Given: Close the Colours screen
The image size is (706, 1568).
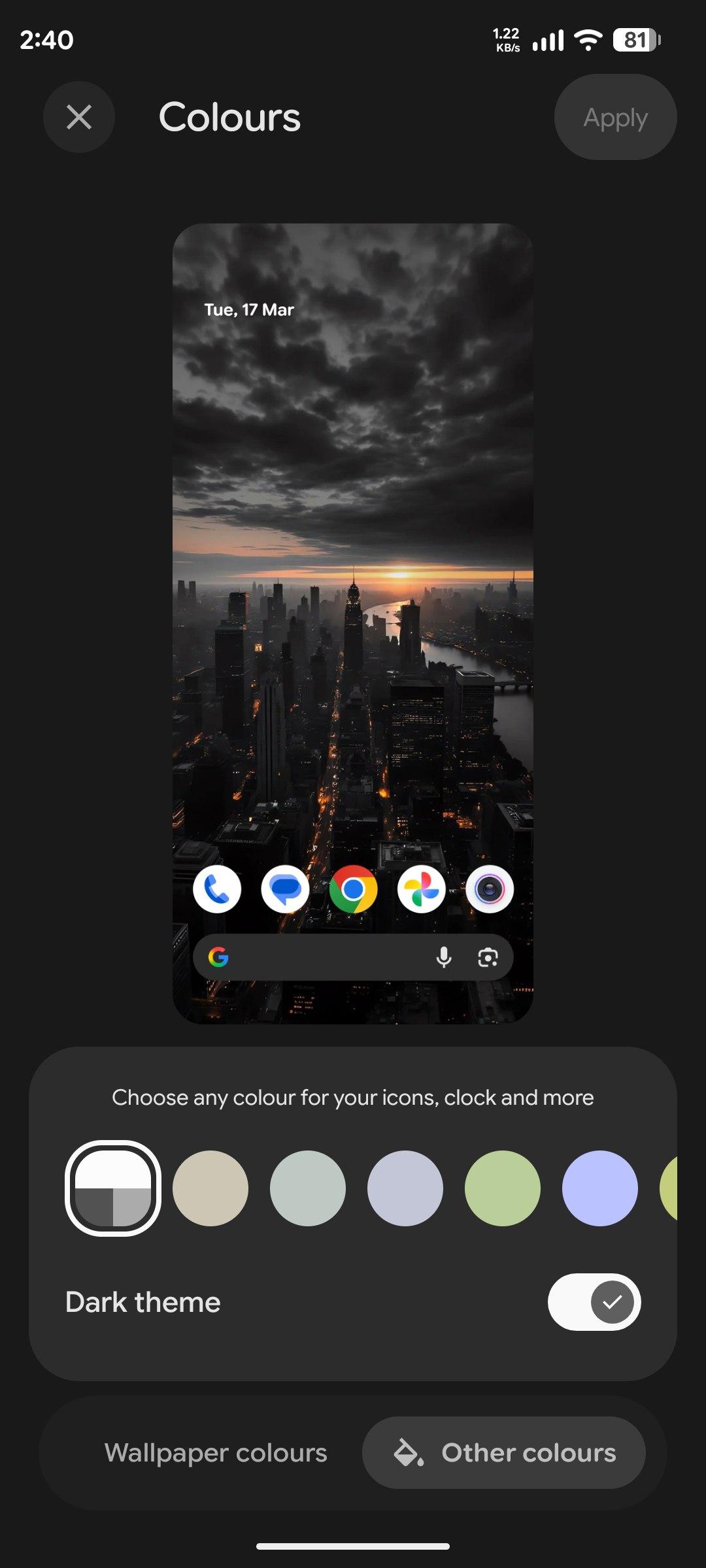Looking at the screenshot, I should (x=79, y=118).
